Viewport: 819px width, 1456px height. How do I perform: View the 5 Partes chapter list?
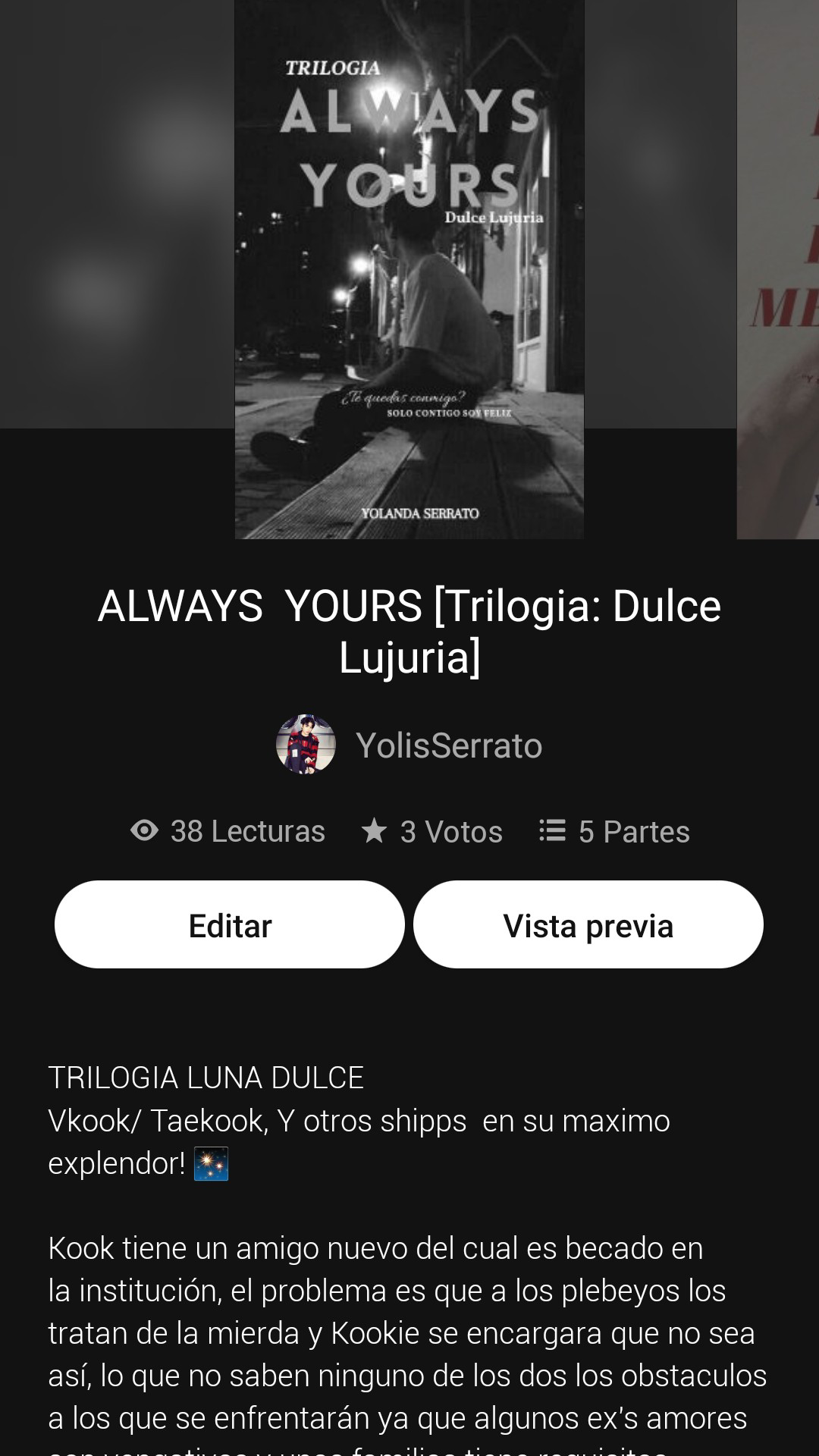point(614,831)
